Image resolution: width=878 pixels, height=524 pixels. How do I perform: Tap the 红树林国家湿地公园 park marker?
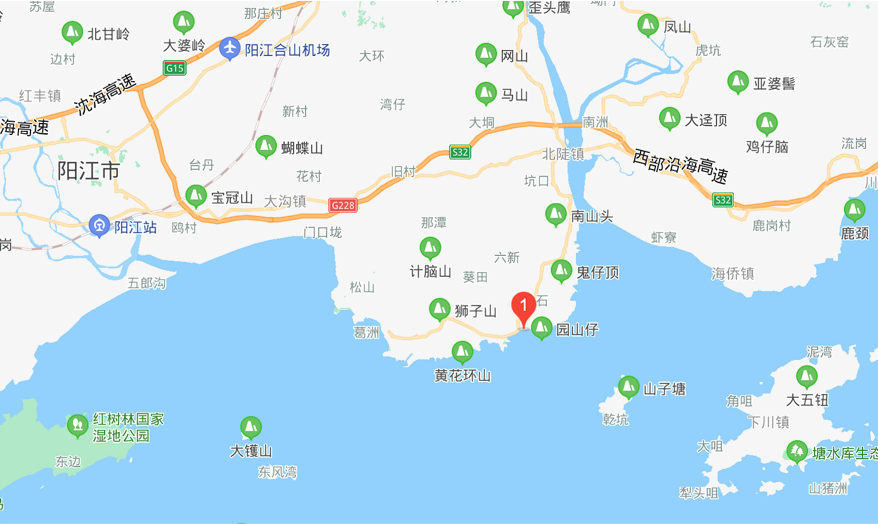77,426
